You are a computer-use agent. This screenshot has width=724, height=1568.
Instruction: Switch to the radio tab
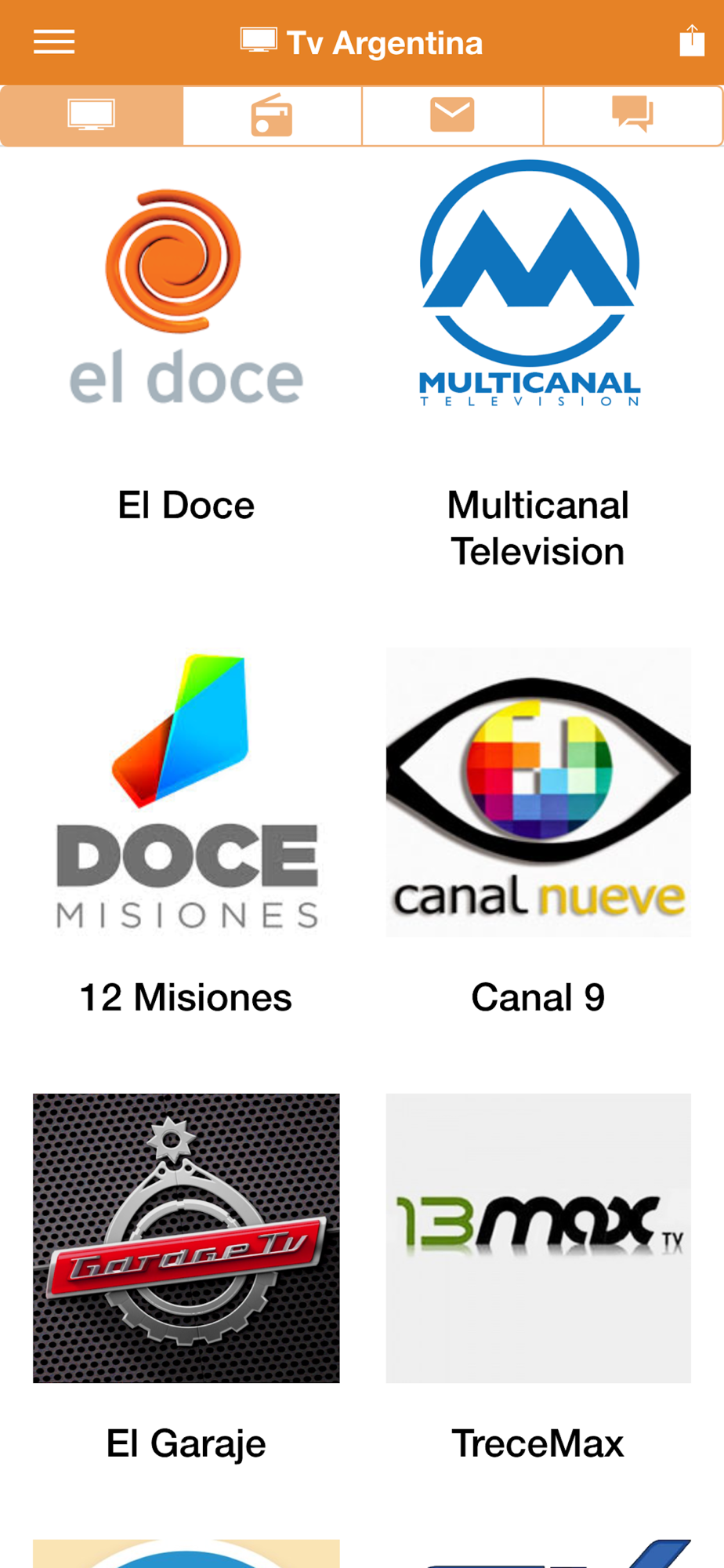[x=272, y=116]
